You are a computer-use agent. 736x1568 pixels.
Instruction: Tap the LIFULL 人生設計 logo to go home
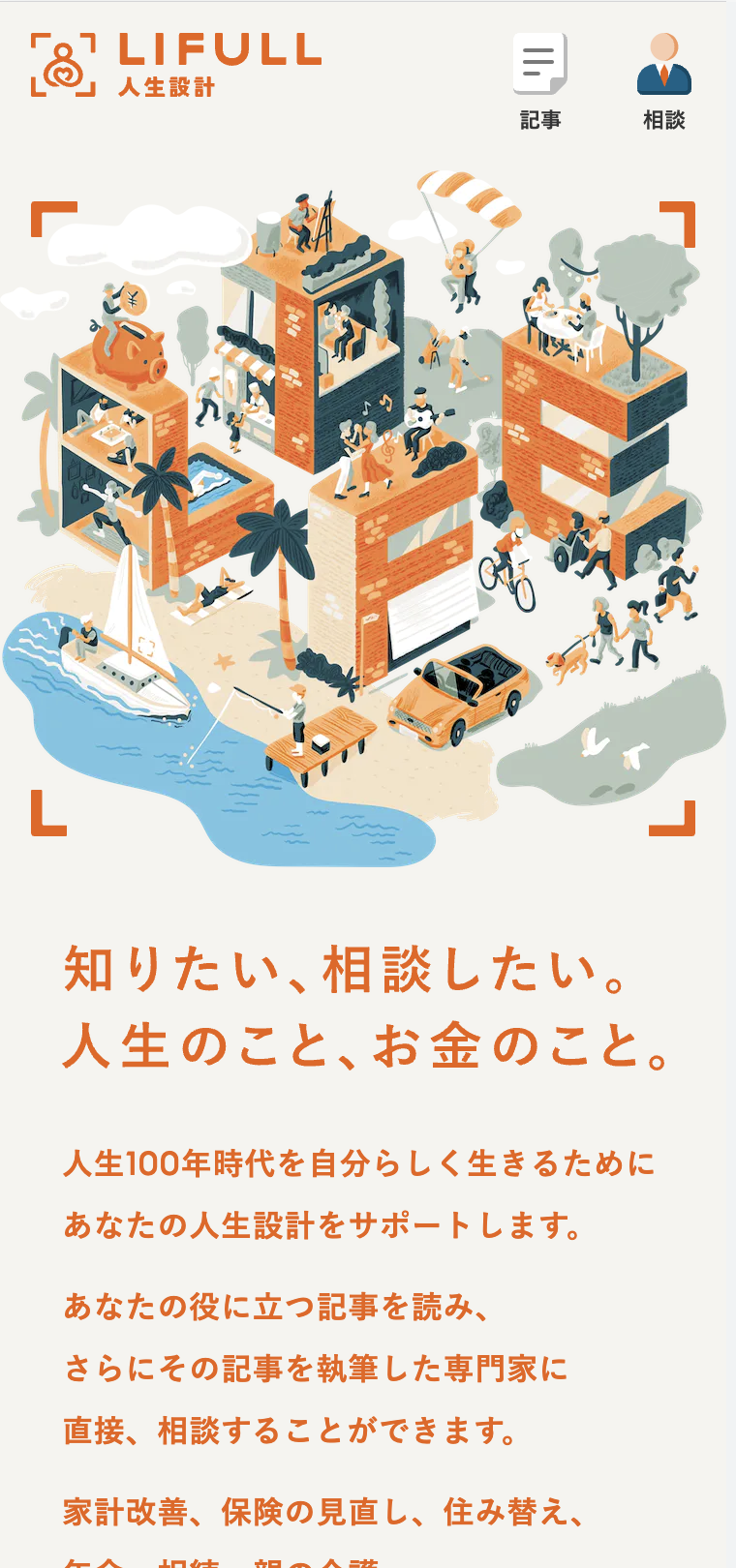(x=175, y=65)
